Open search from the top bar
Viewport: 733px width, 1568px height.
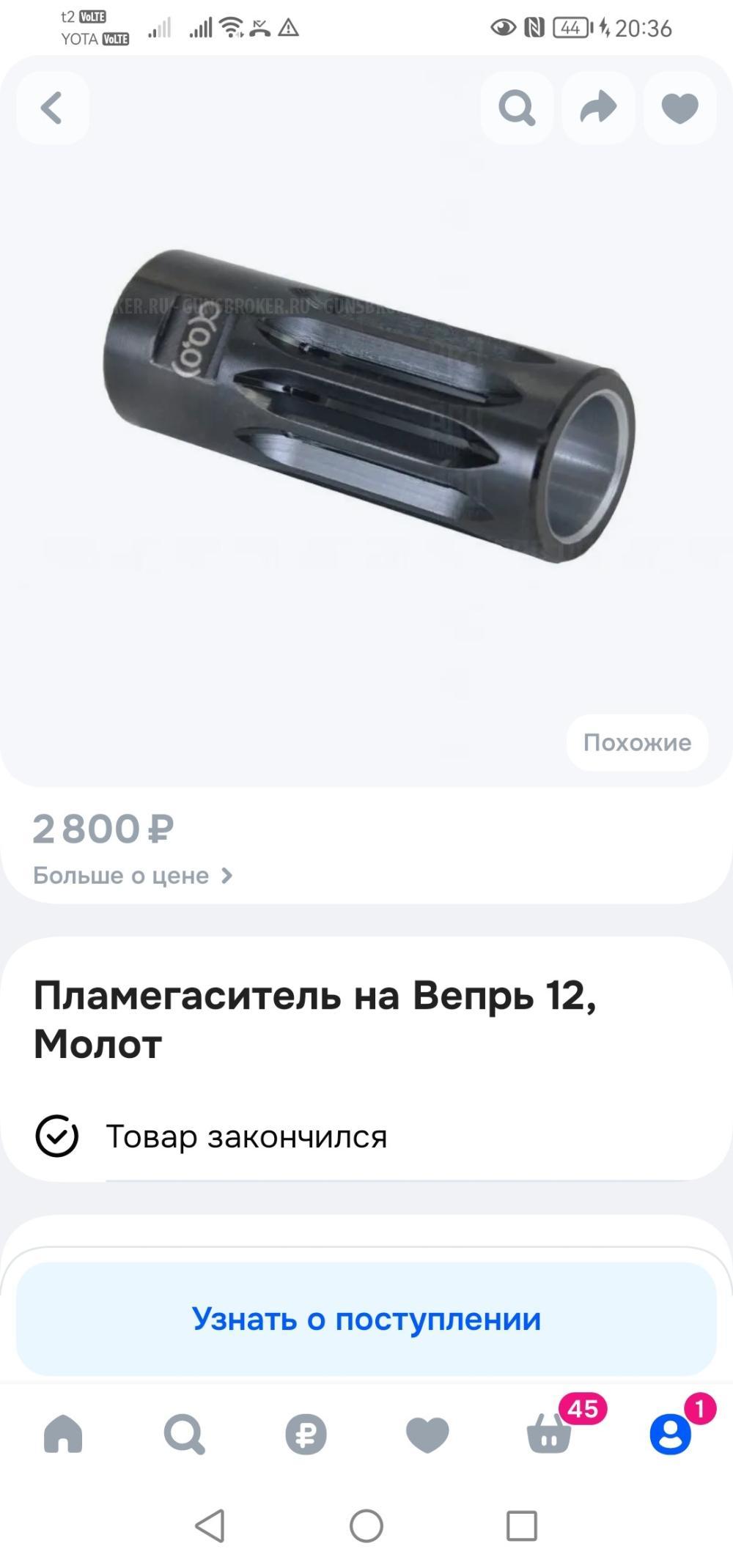coord(517,108)
